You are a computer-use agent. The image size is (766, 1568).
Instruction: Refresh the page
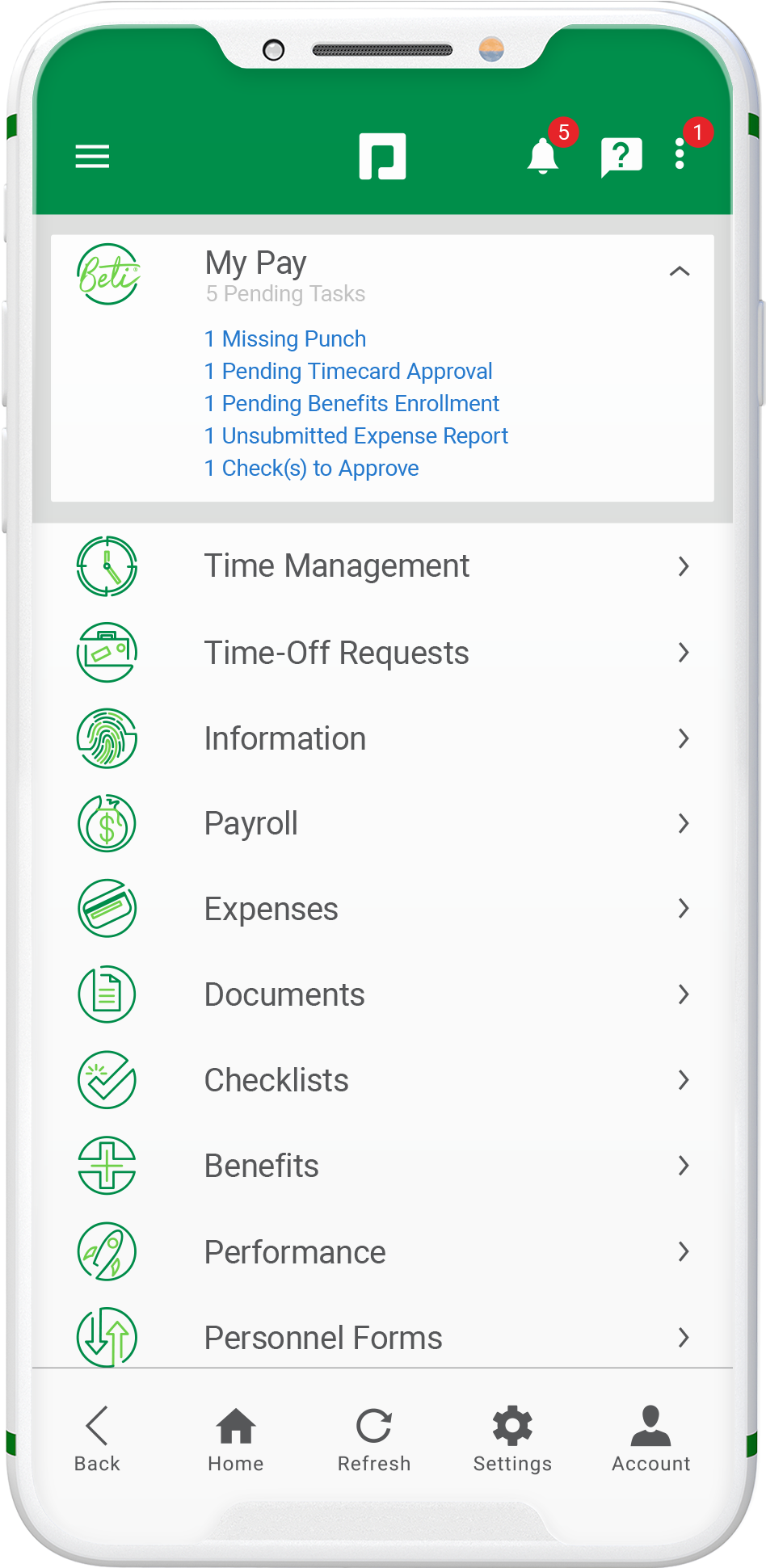tap(374, 1439)
